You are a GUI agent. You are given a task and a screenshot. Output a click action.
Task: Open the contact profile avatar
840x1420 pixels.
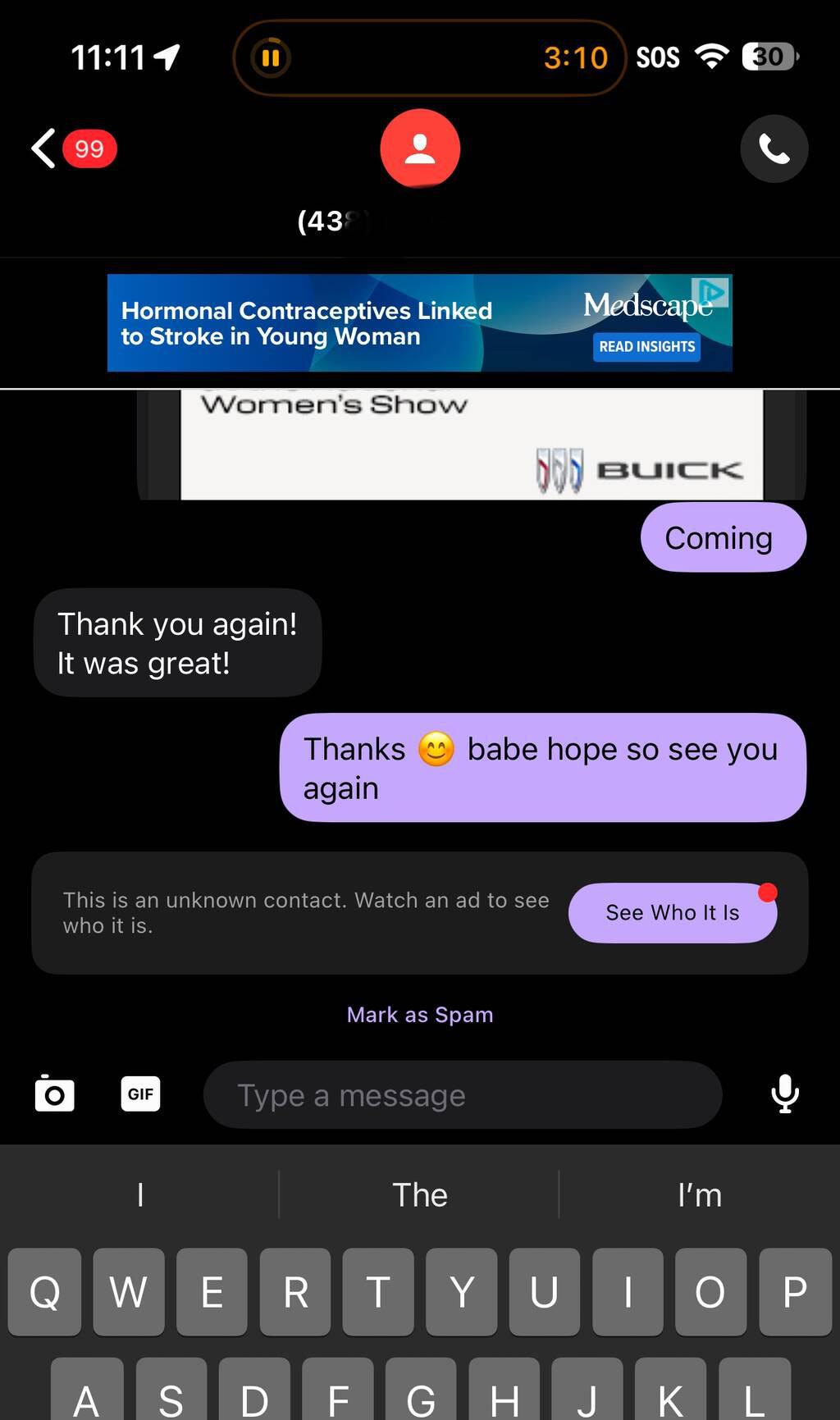420,148
